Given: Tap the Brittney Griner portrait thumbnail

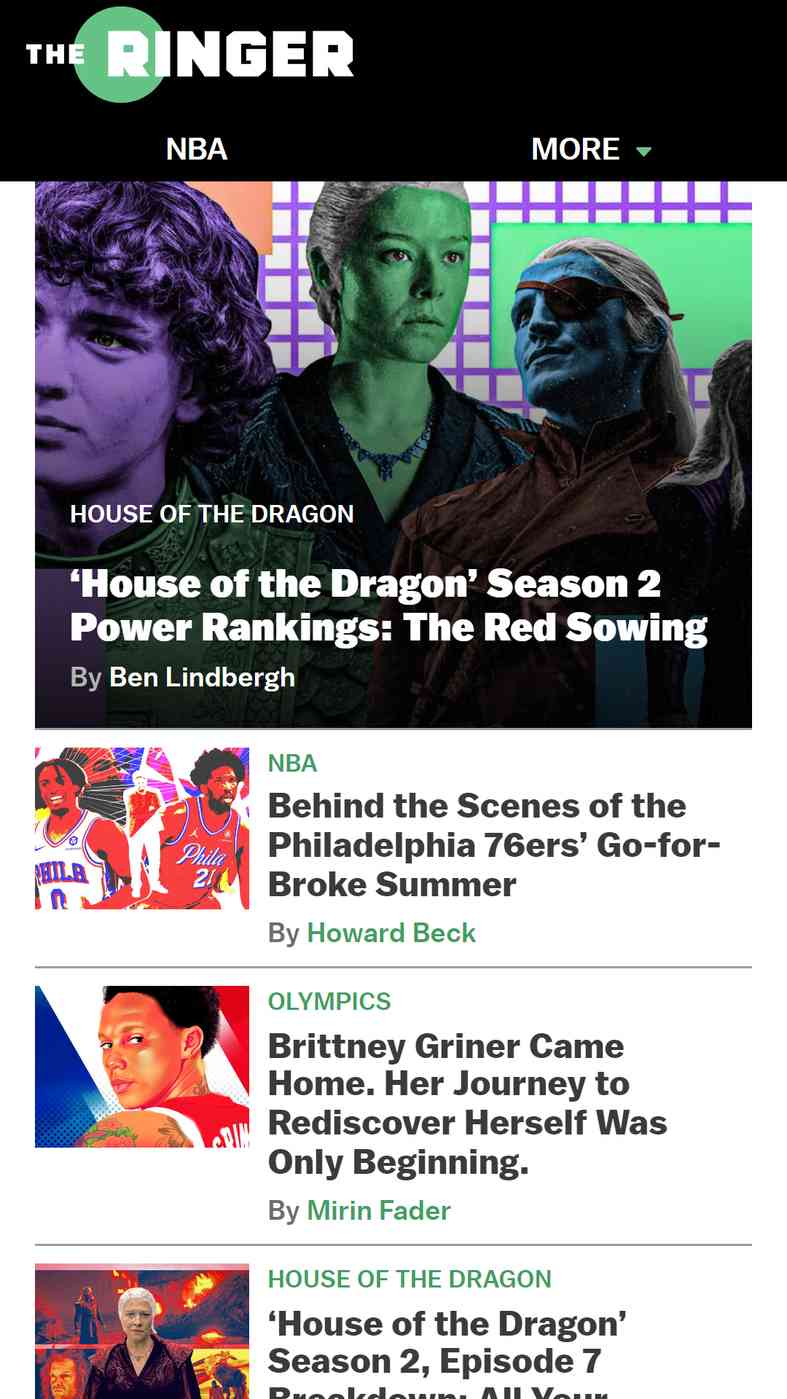Looking at the screenshot, I should point(142,1066).
